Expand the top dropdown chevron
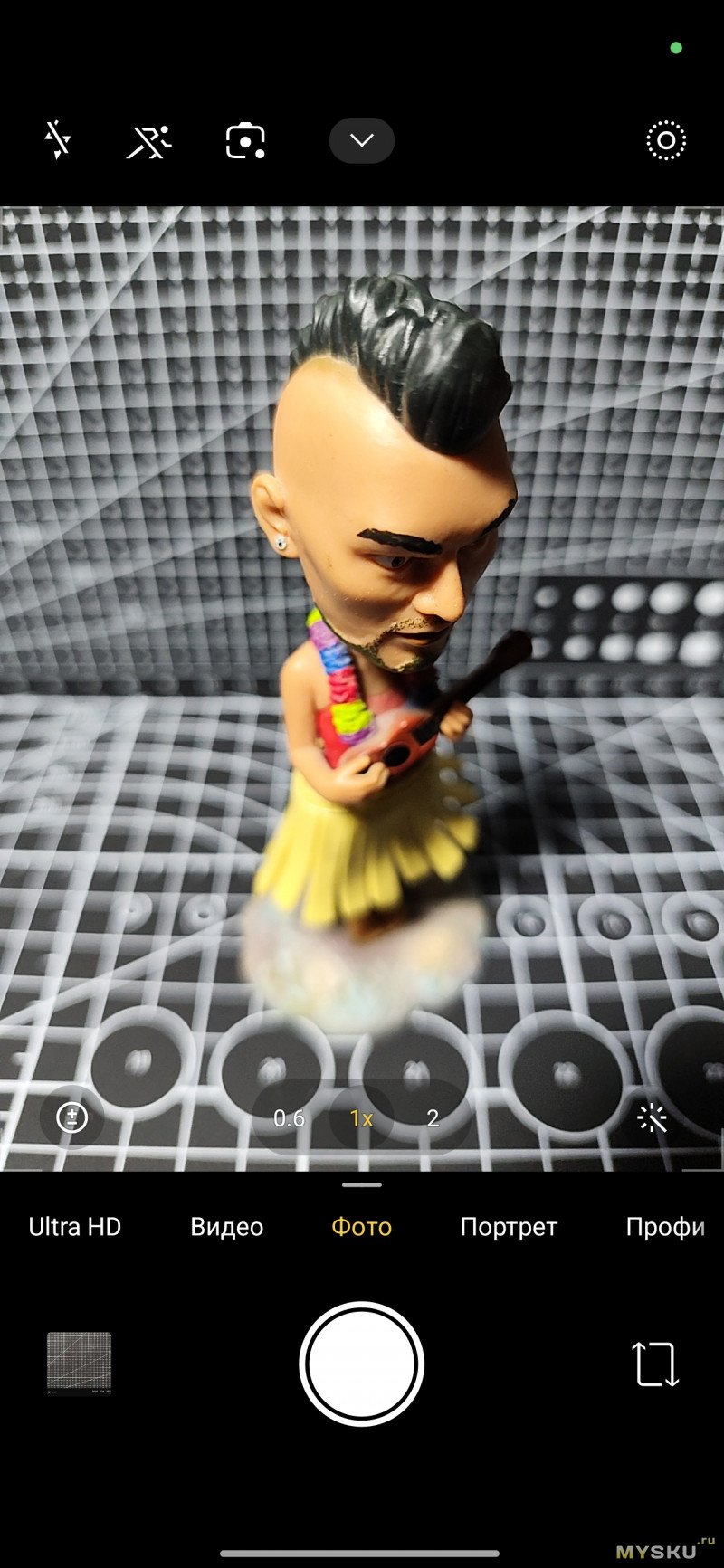 tap(362, 141)
